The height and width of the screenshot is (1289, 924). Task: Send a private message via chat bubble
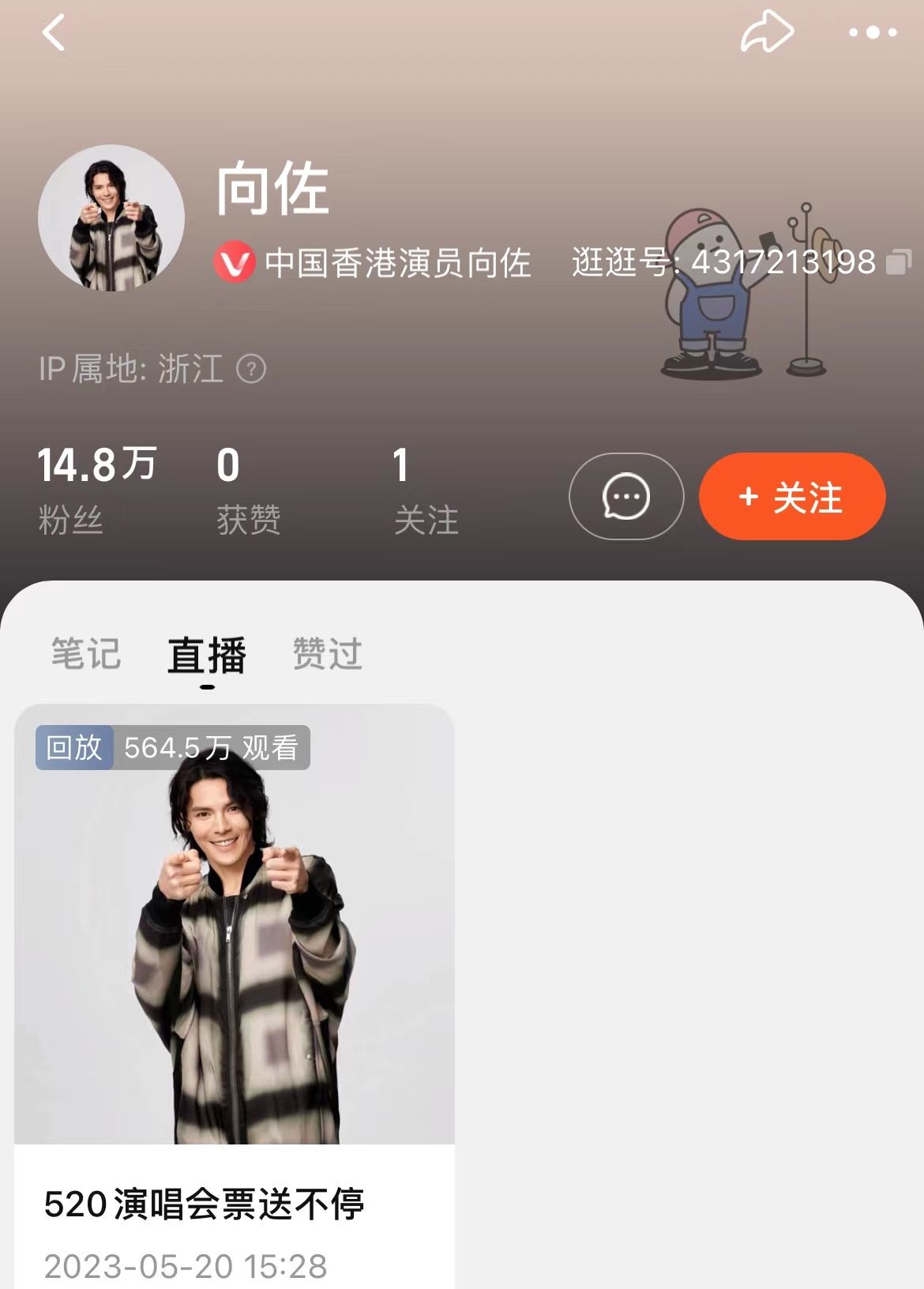point(626,497)
